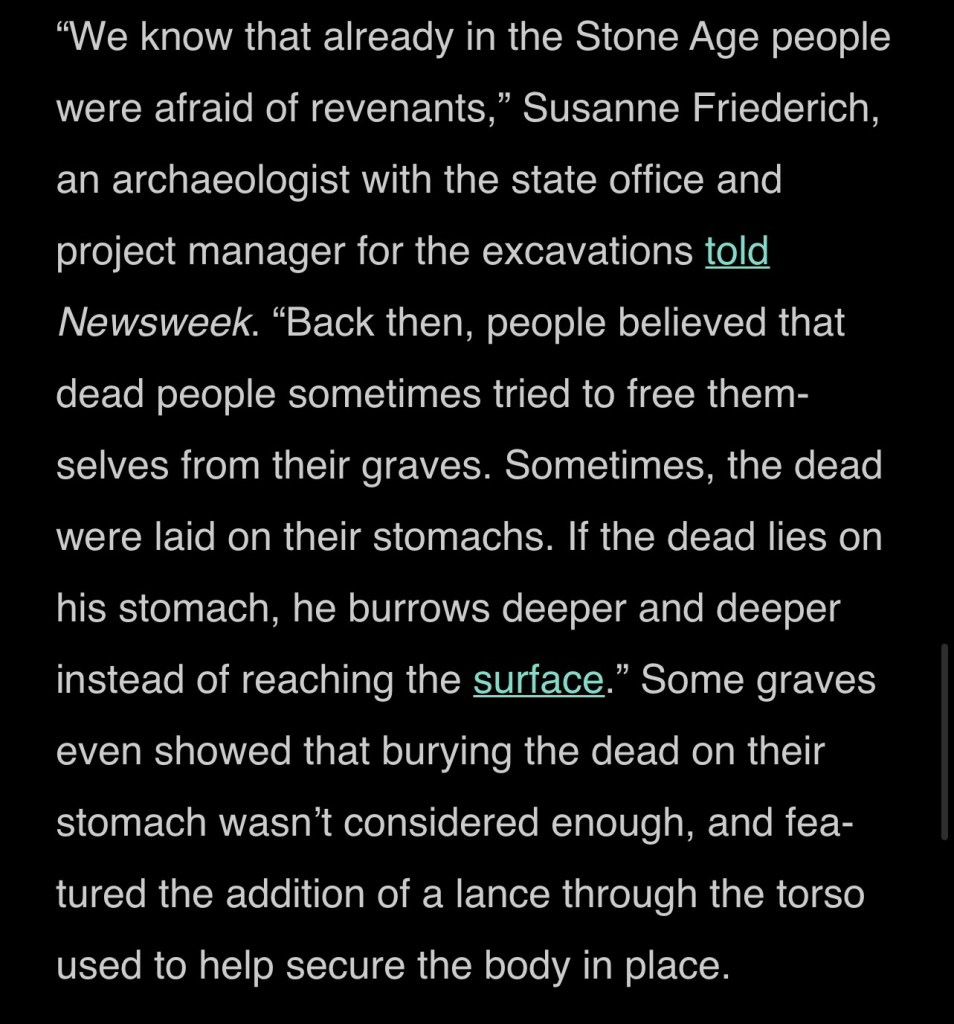Image resolution: width=954 pixels, height=1024 pixels.
Task: Follow the underlined "surface" link
Action: (538, 680)
